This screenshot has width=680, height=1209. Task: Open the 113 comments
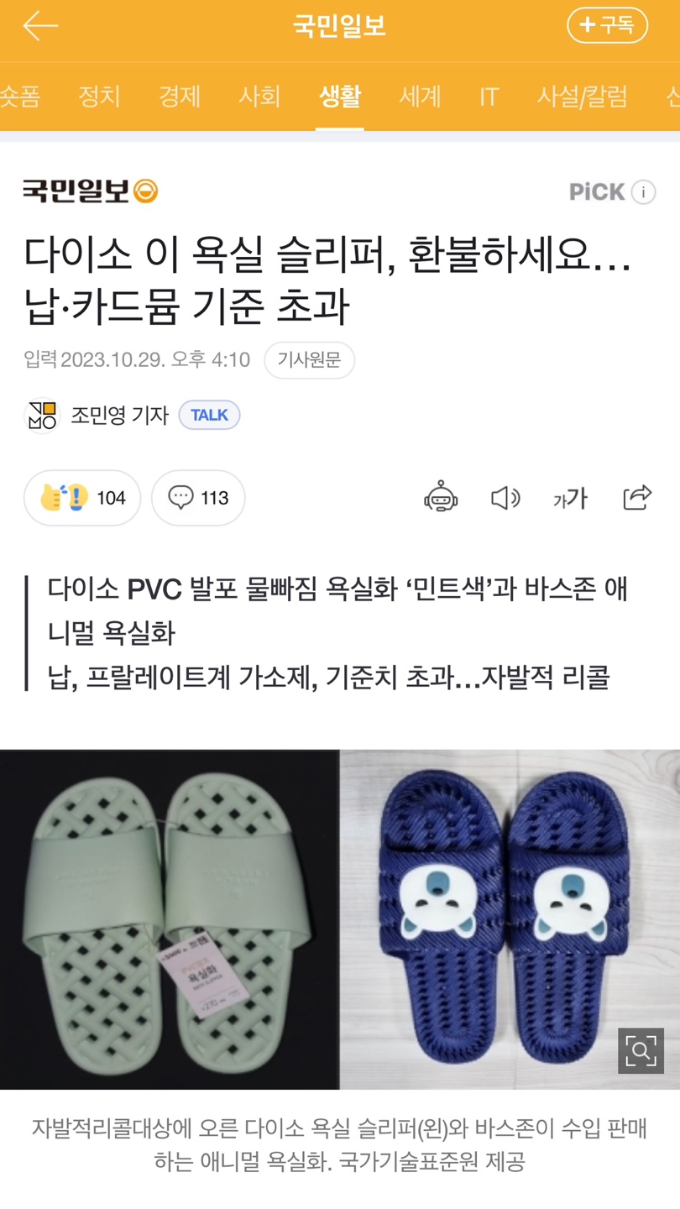click(x=198, y=497)
